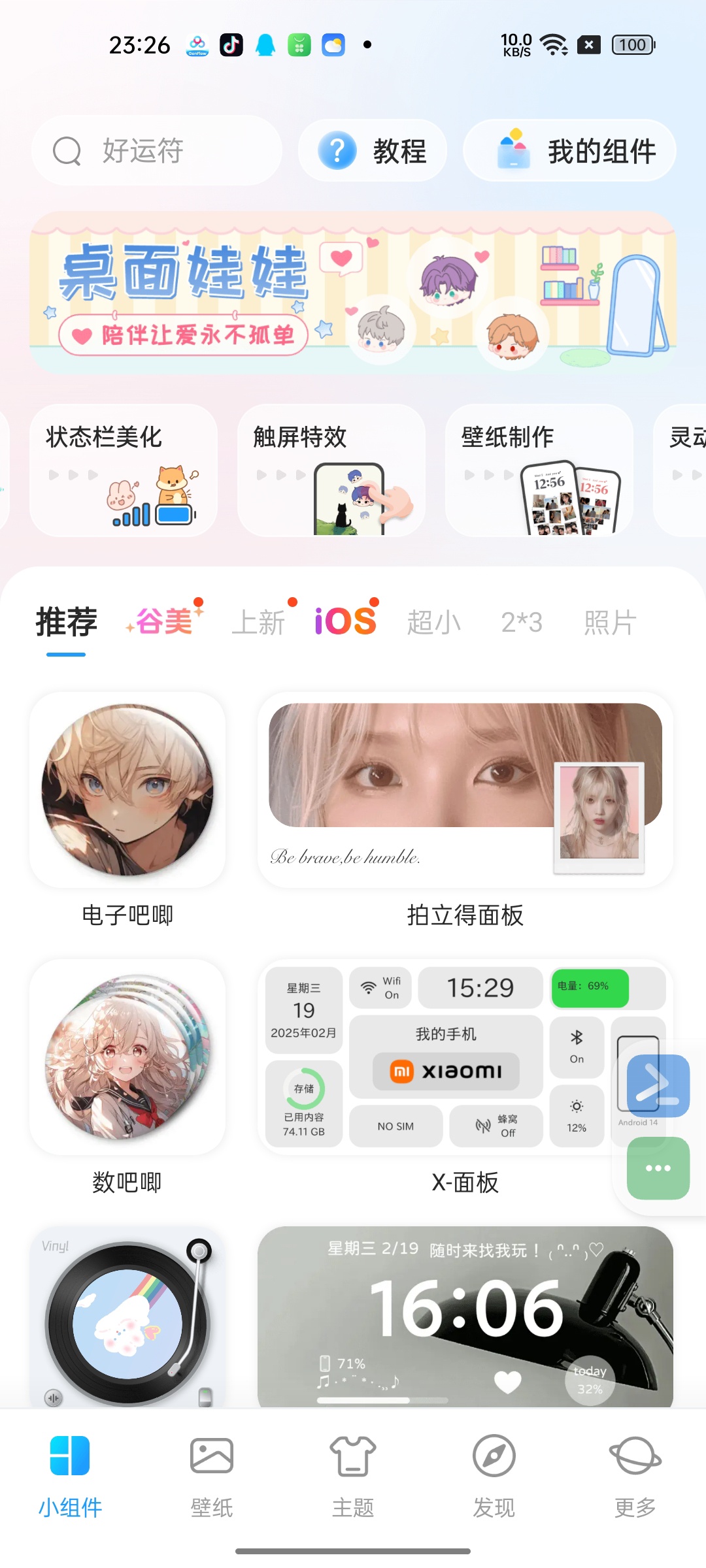Open the 桌面娃娃 banner
Image resolution: width=706 pixels, height=1568 pixels.
tap(353, 292)
